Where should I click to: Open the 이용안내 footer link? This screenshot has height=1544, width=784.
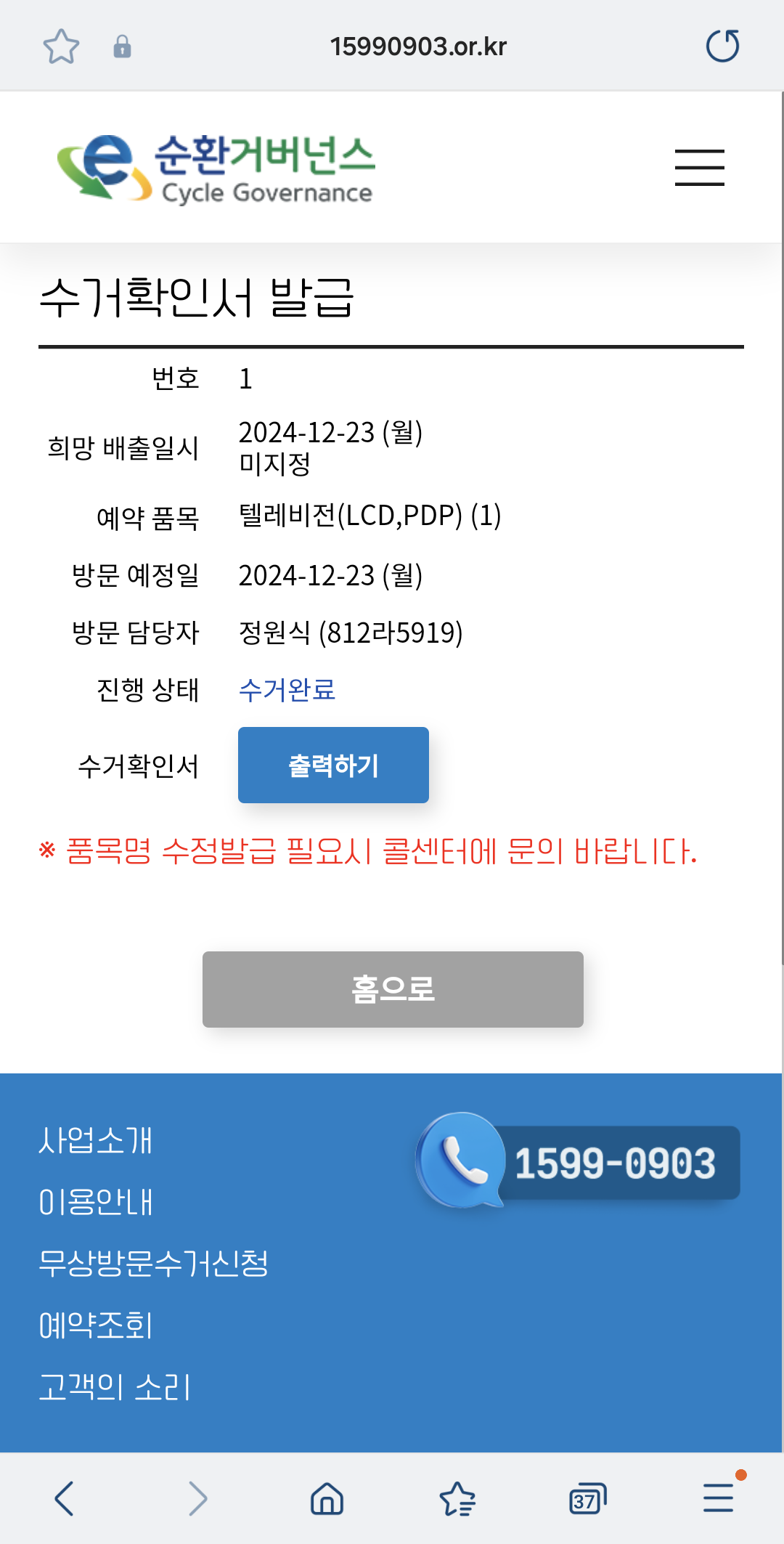point(96,1202)
